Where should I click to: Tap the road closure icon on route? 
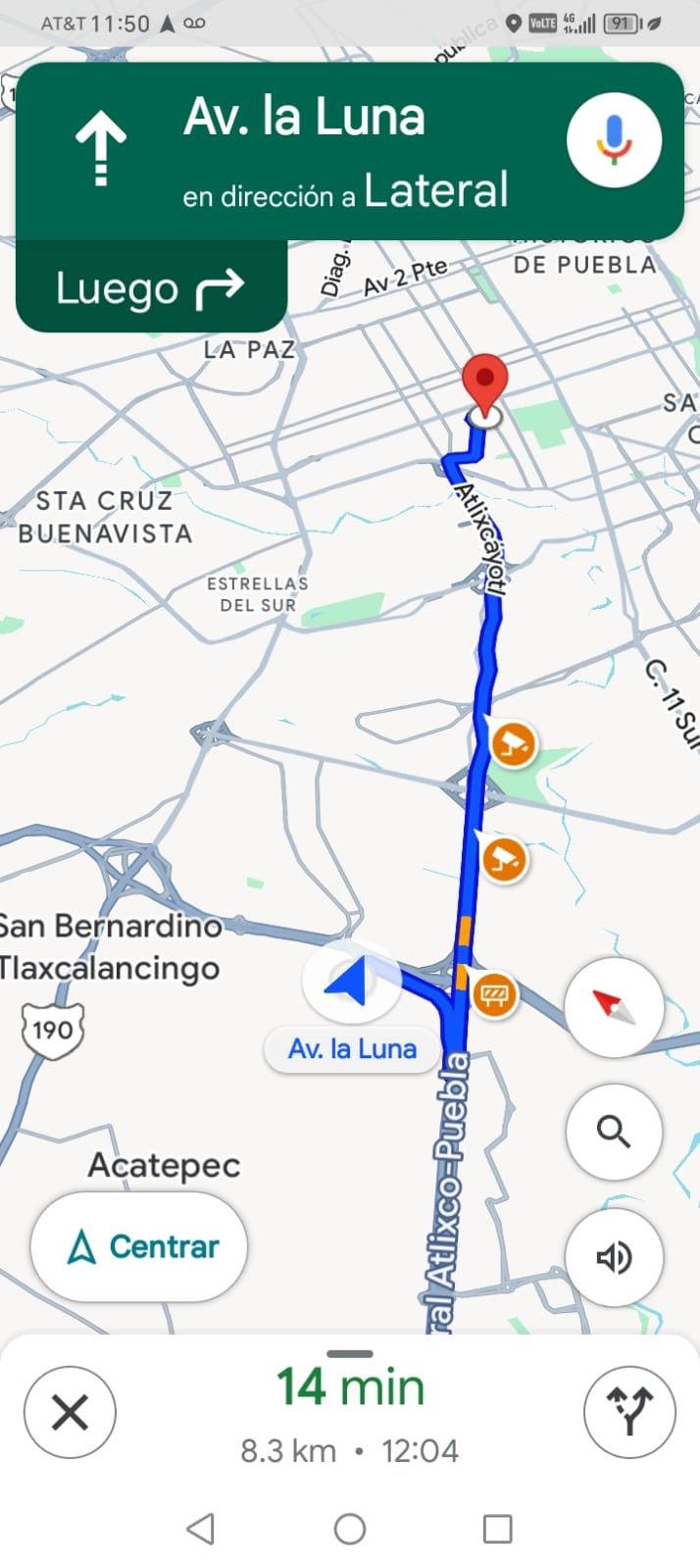(494, 995)
